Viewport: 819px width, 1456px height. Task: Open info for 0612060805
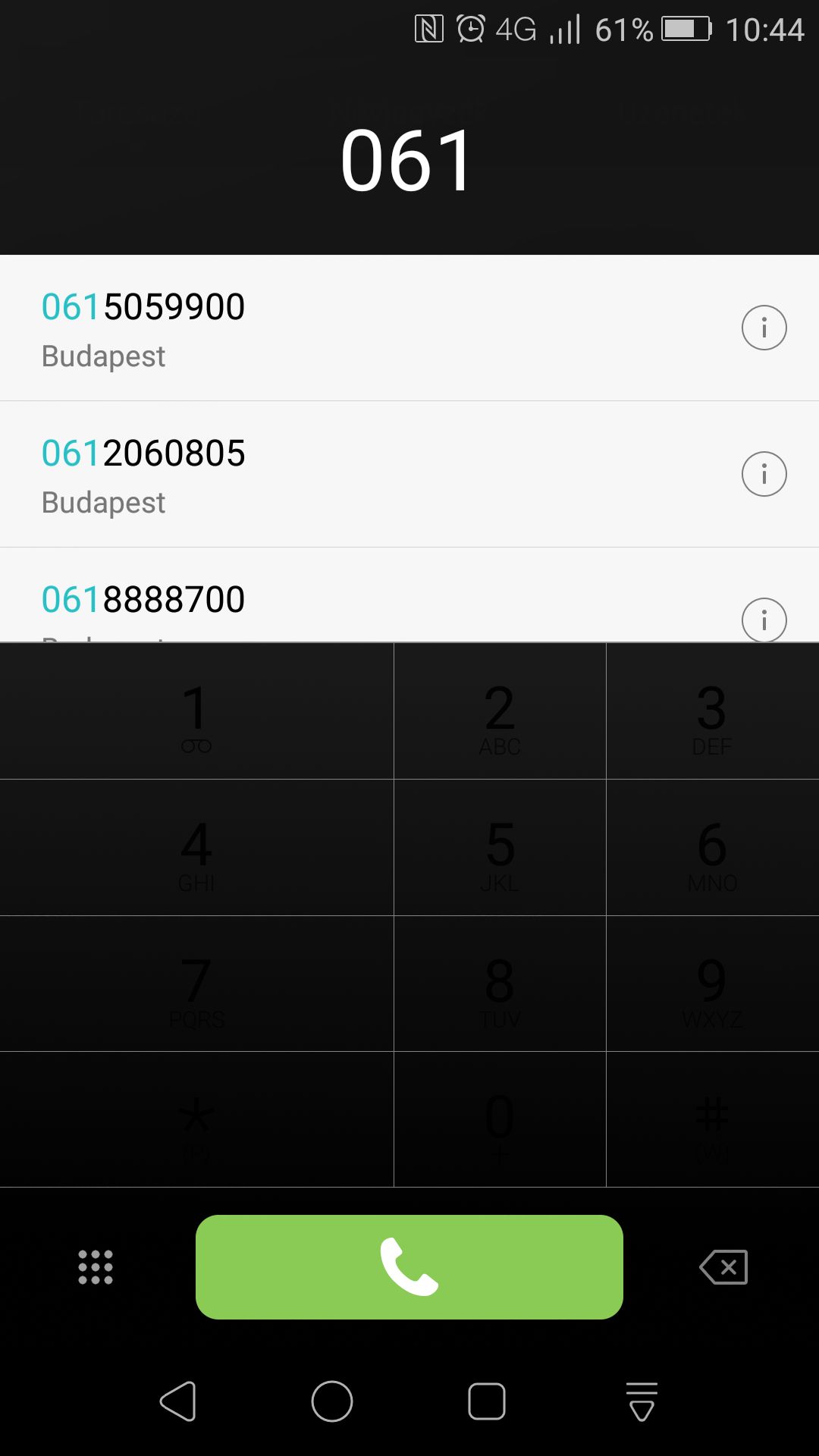pyautogui.click(x=764, y=474)
